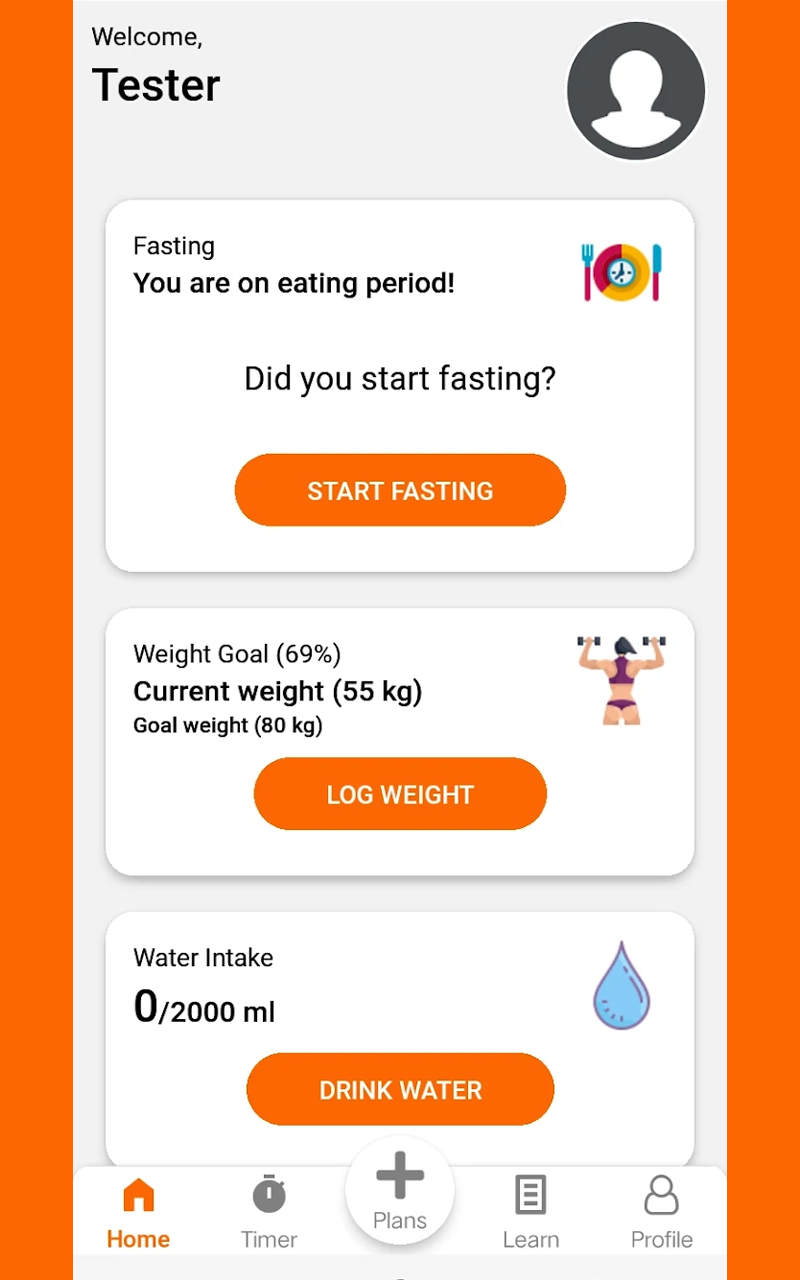Image resolution: width=800 pixels, height=1280 pixels.
Task: Open the profile avatar picture
Action: pyautogui.click(x=636, y=89)
